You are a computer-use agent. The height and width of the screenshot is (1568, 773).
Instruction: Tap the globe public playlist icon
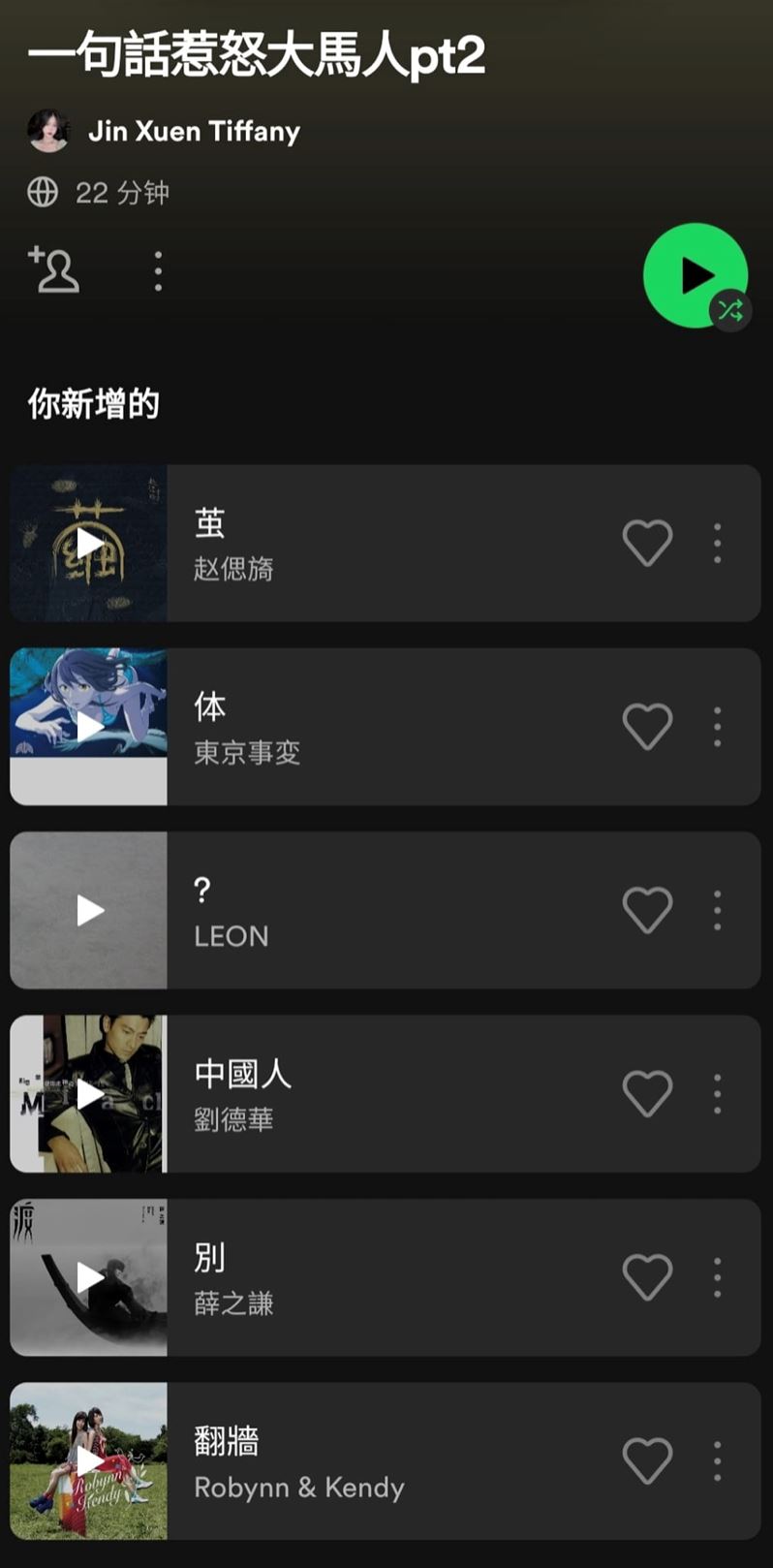point(43,192)
